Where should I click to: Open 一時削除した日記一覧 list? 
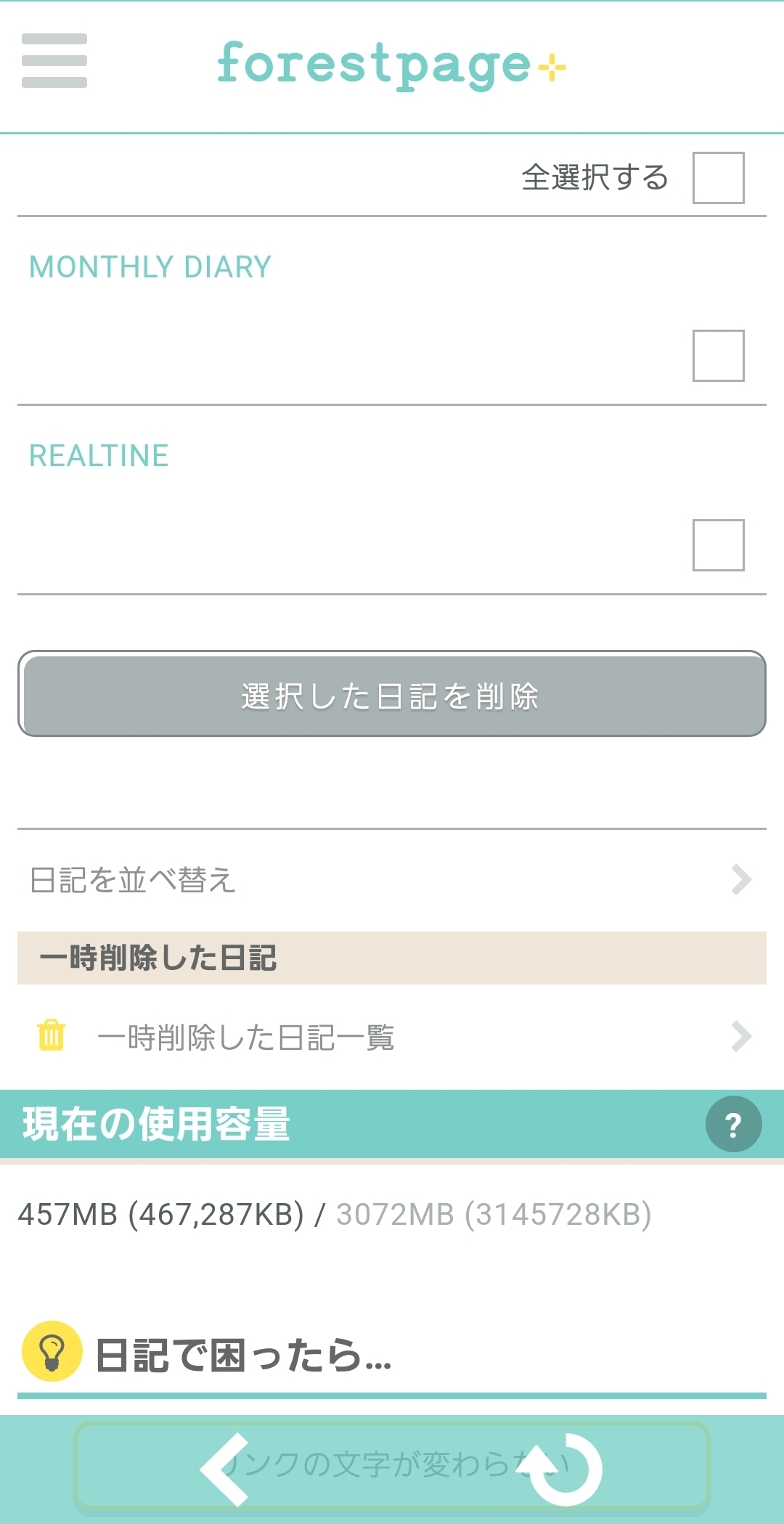tap(392, 1037)
